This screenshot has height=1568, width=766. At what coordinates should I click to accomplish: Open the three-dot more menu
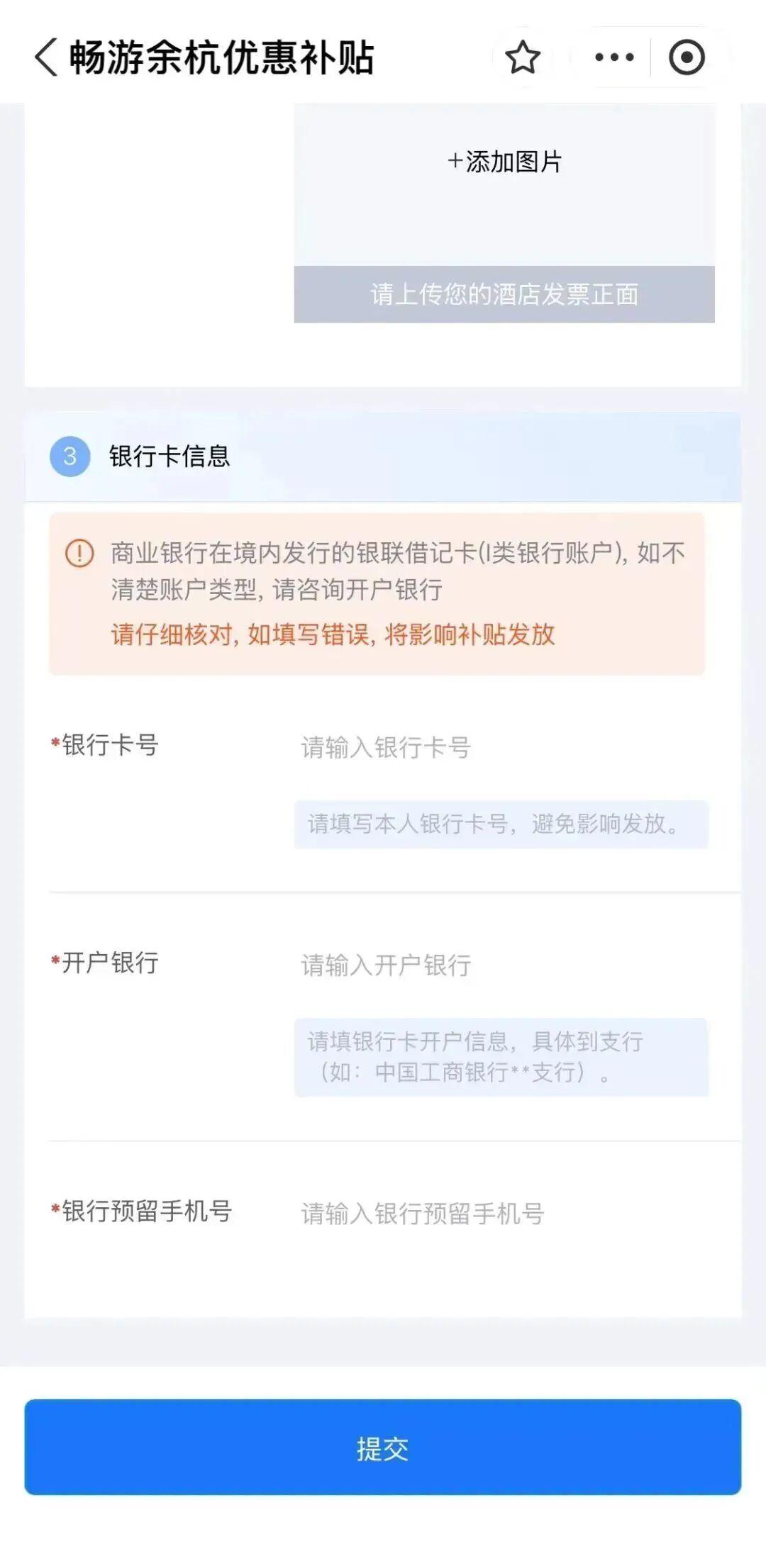click(614, 57)
